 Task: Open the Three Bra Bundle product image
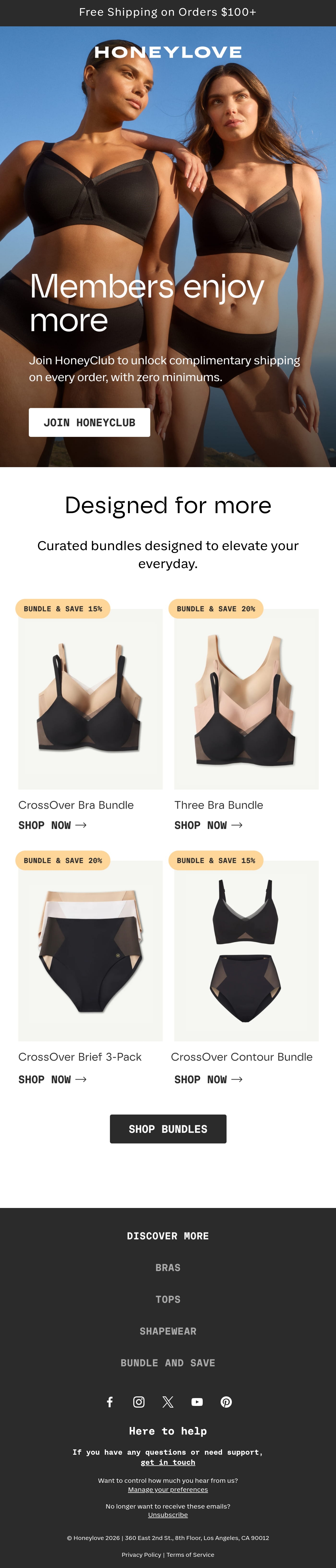pyautogui.click(x=246, y=699)
